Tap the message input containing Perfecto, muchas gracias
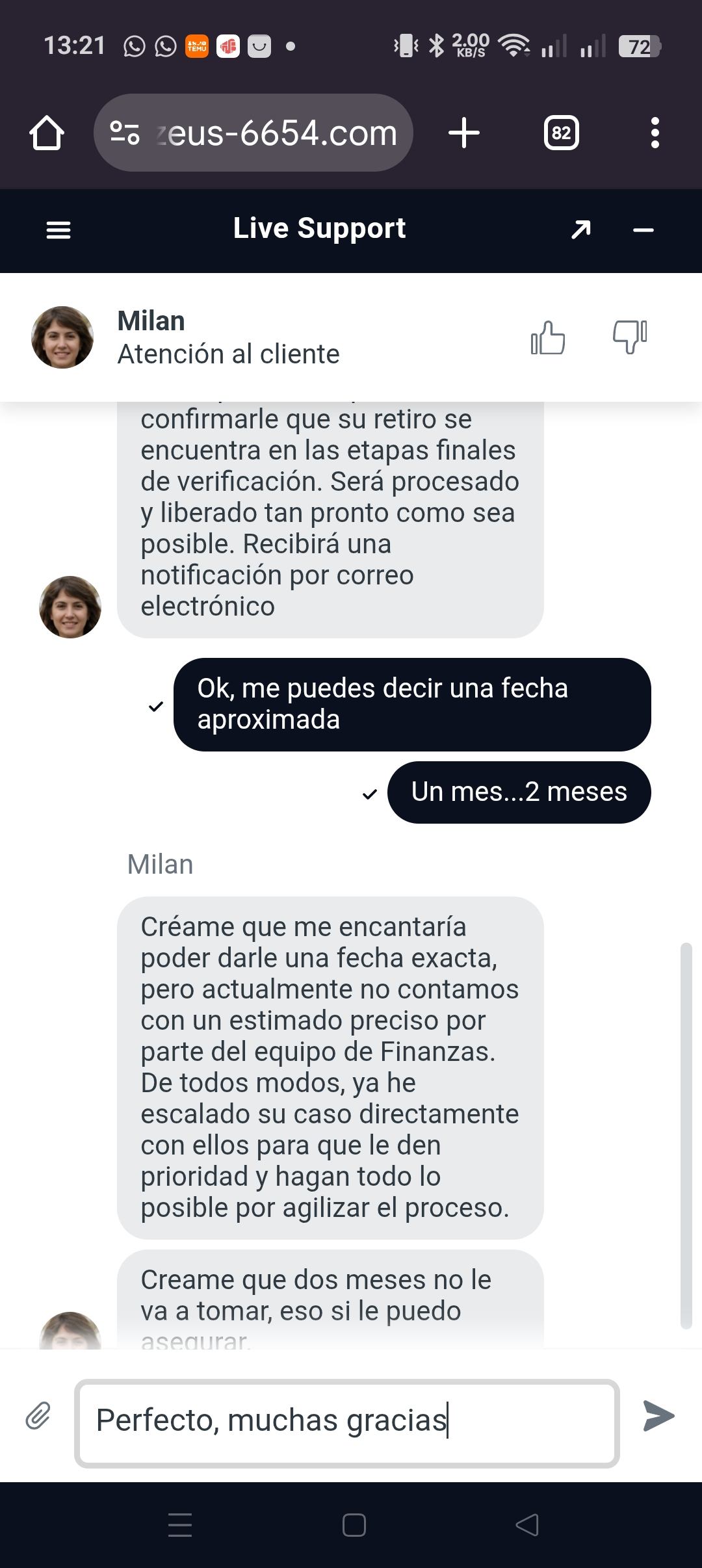Image resolution: width=702 pixels, height=1568 pixels. tap(348, 1418)
